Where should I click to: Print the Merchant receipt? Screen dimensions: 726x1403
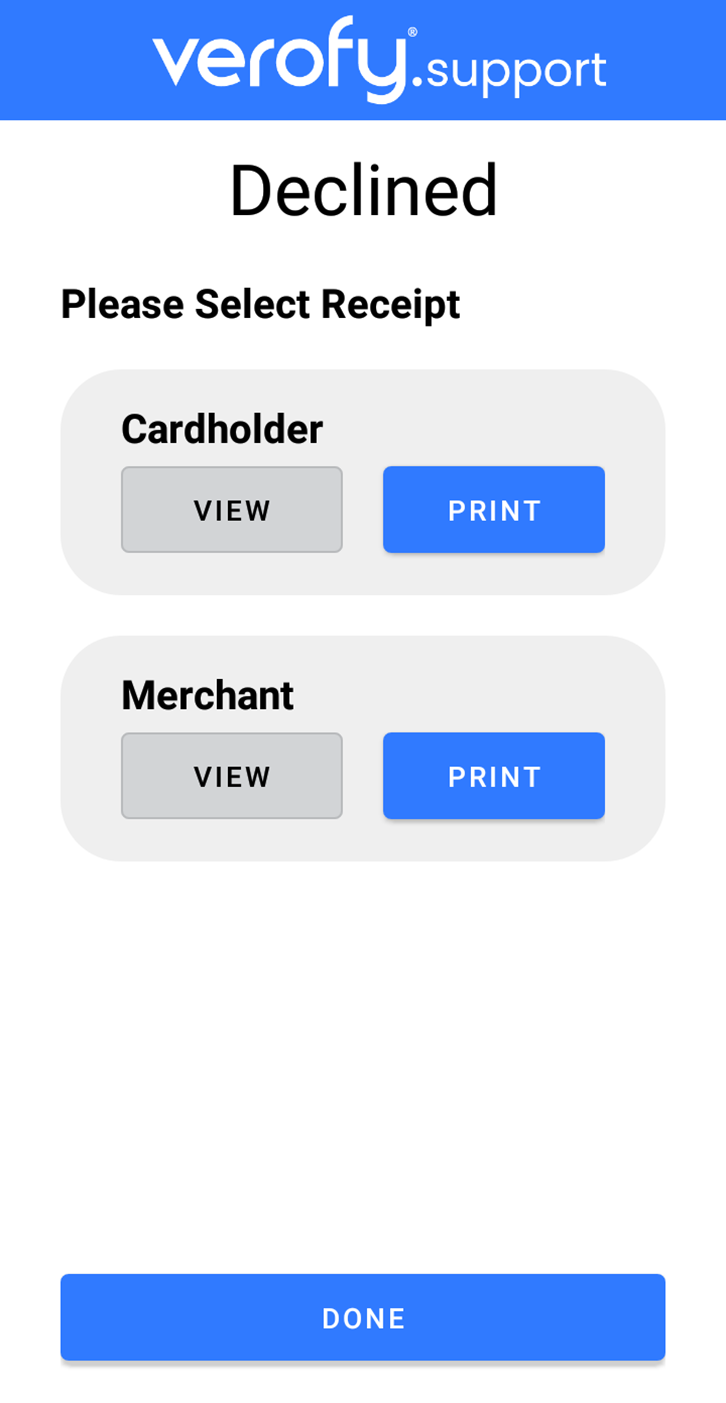click(x=494, y=776)
